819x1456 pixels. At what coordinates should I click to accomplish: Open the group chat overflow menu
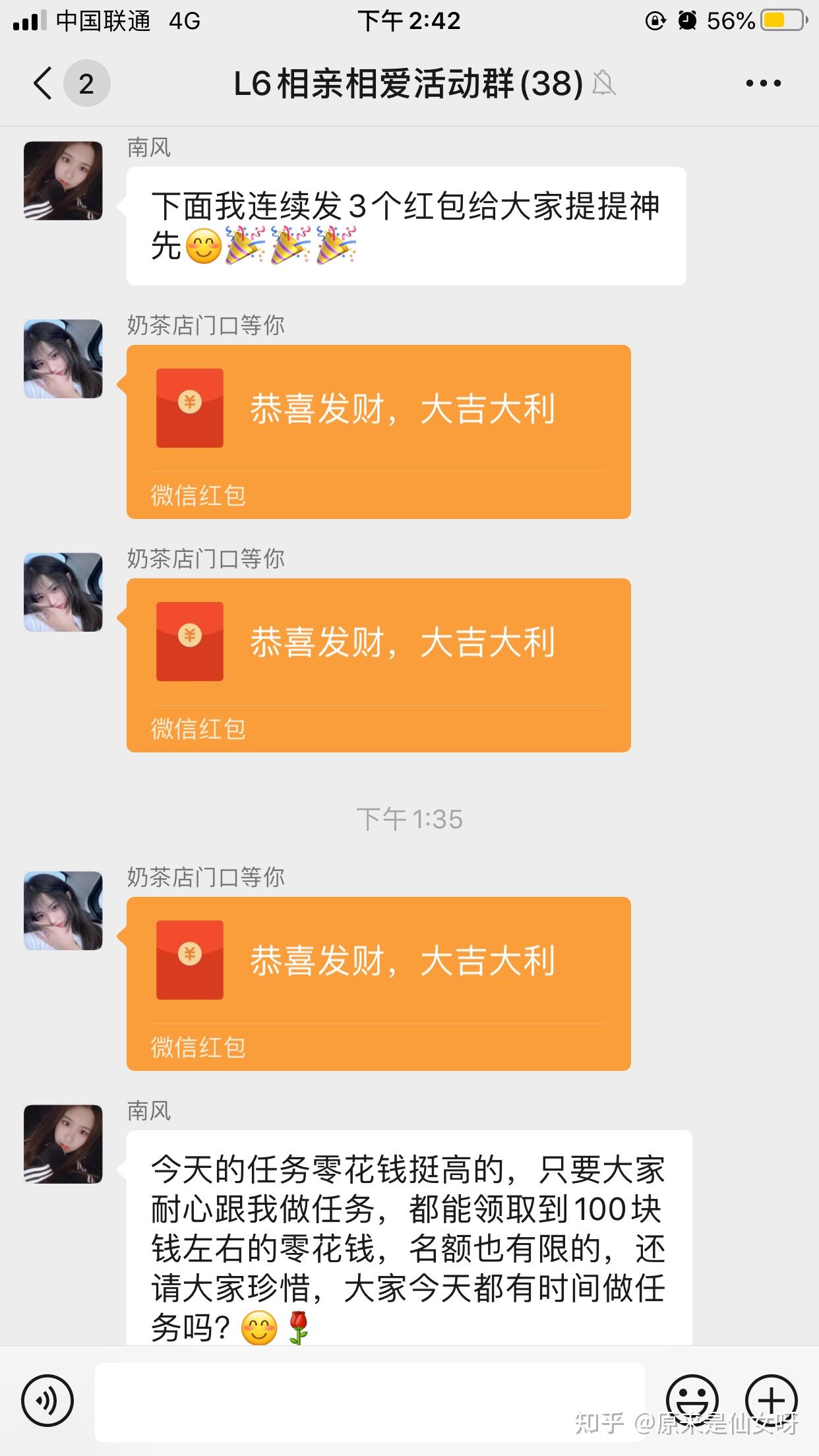[x=763, y=84]
